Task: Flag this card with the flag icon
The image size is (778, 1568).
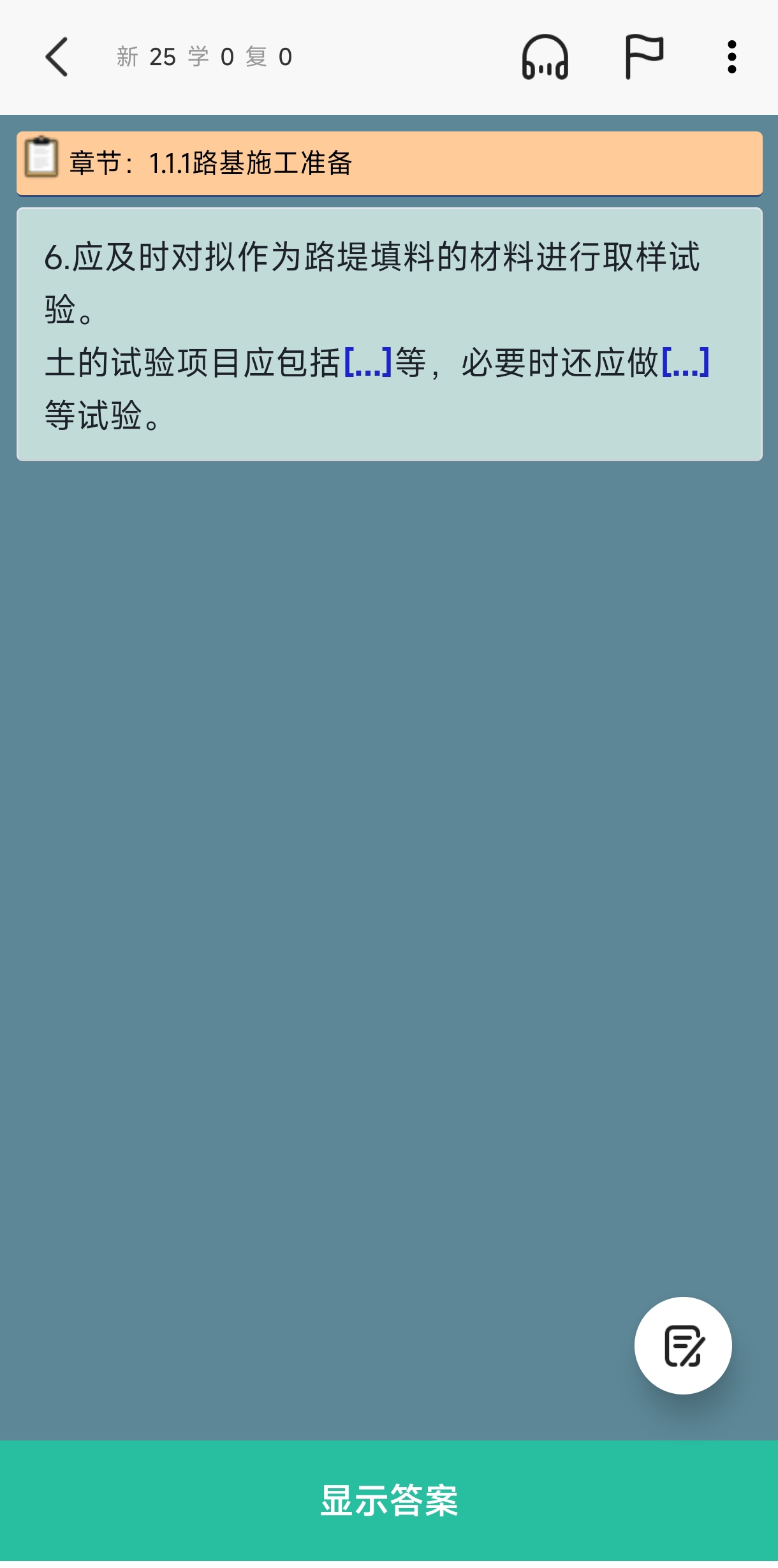Action: (643, 57)
